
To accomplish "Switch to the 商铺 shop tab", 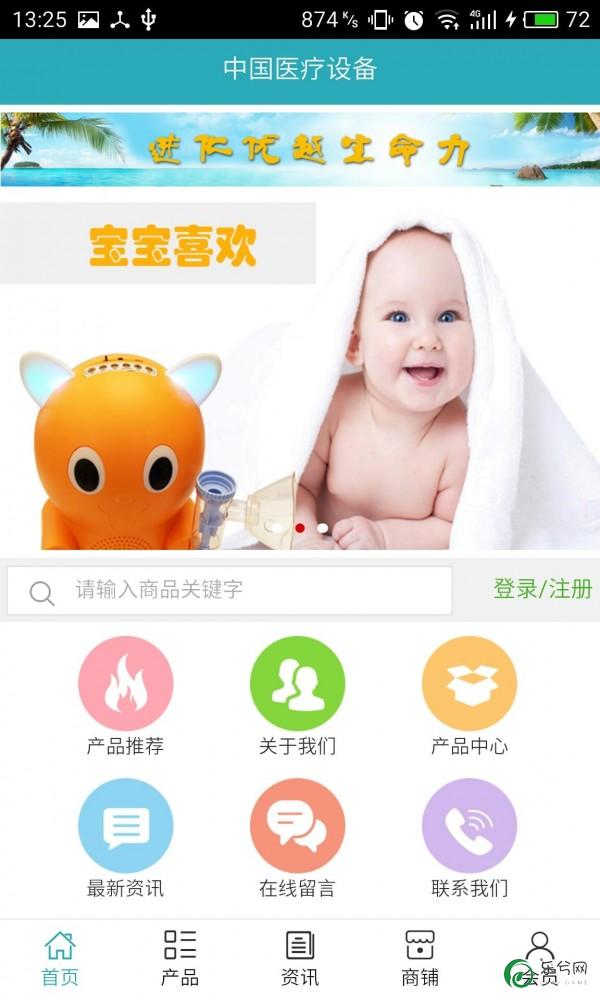I will tap(420, 958).
